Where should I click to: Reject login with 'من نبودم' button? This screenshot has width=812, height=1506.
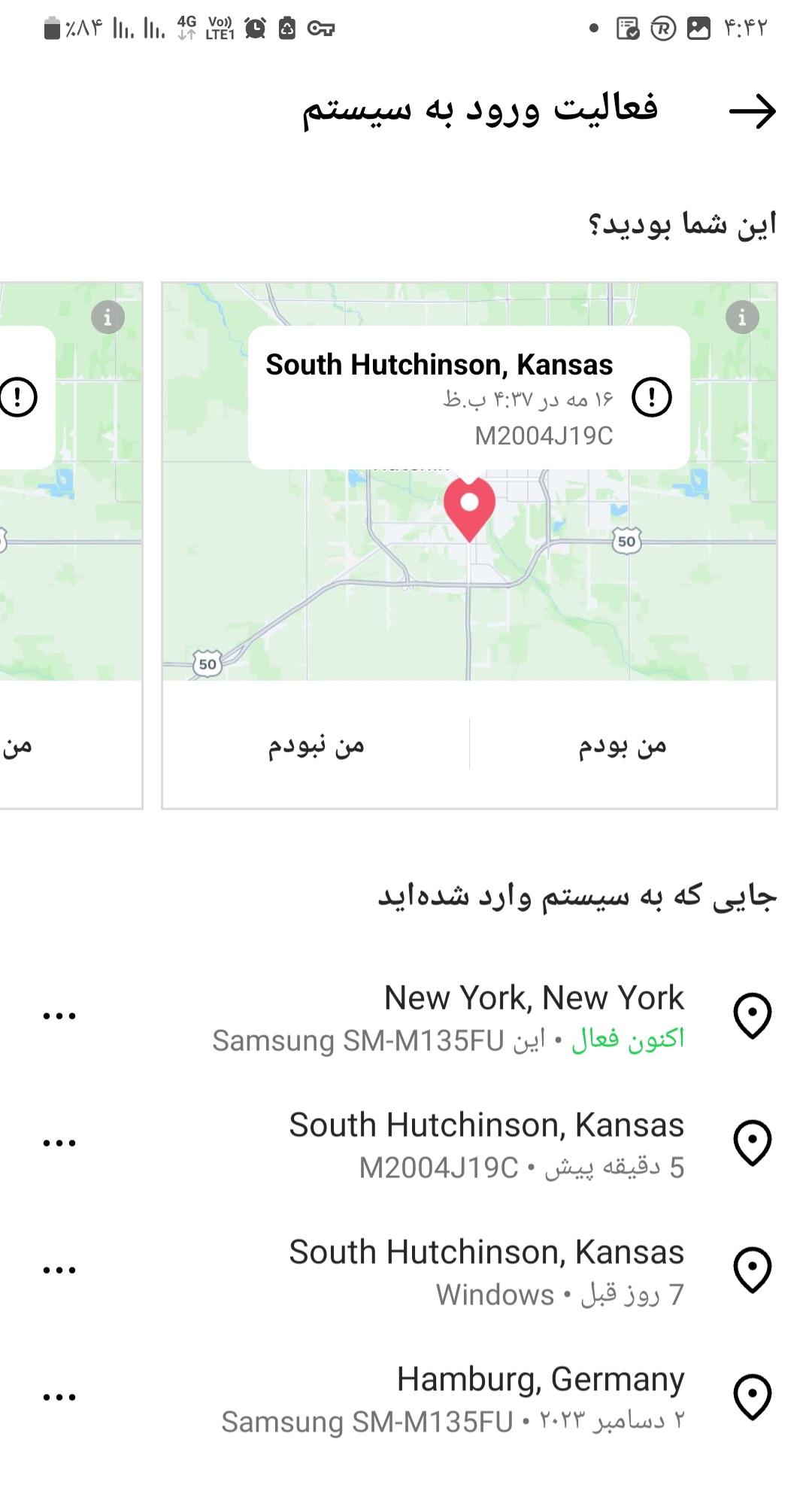(x=316, y=745)
